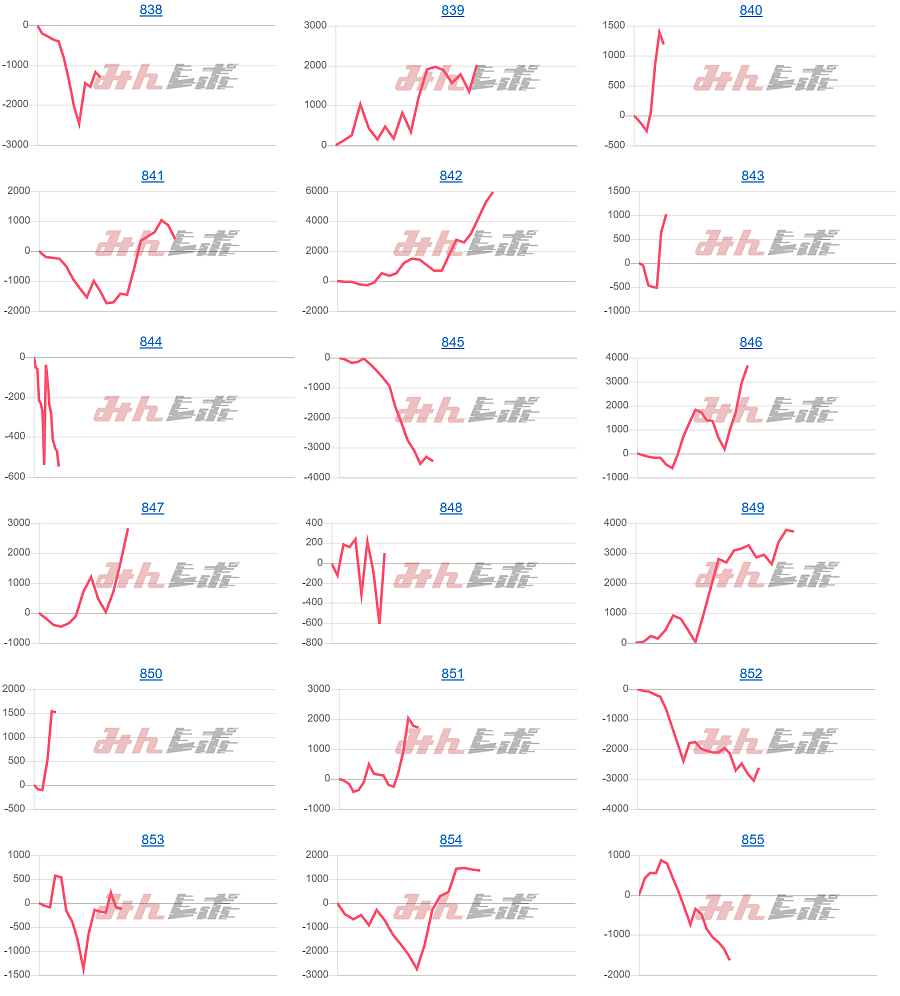Open the 850 data link
The width and height of the screenshot is (900, 996).
coord(151,674)
